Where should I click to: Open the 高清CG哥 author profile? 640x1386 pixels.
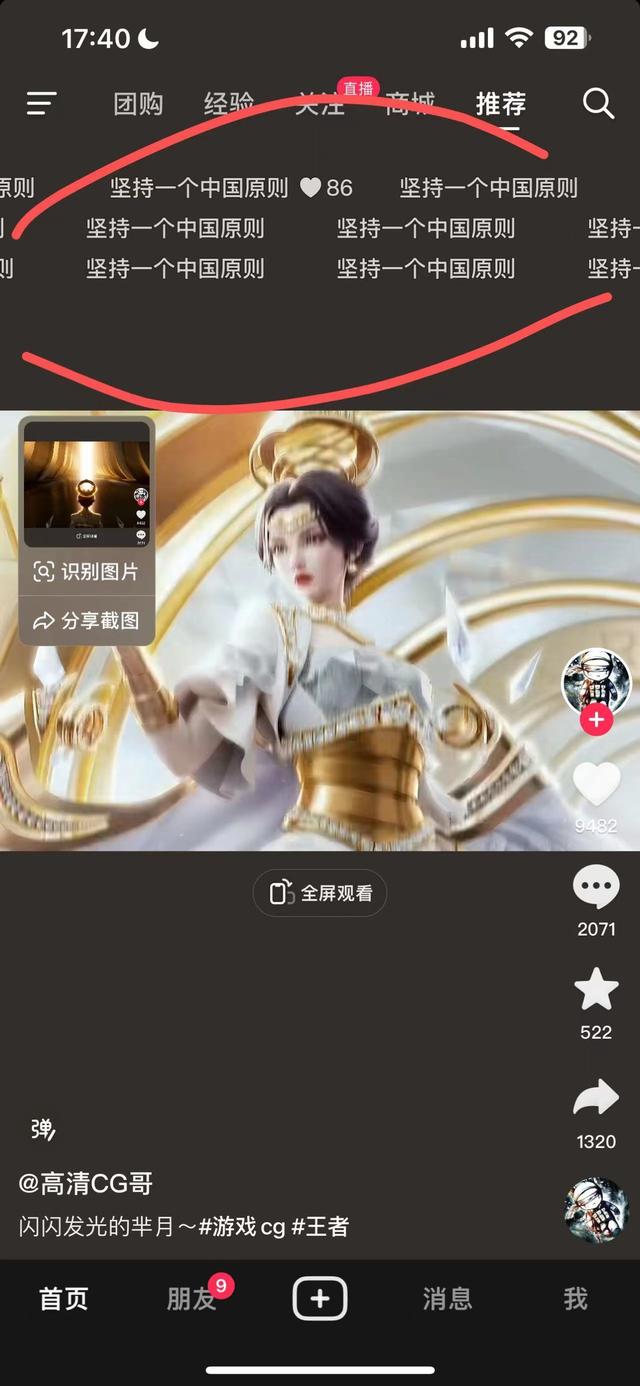86,1184
